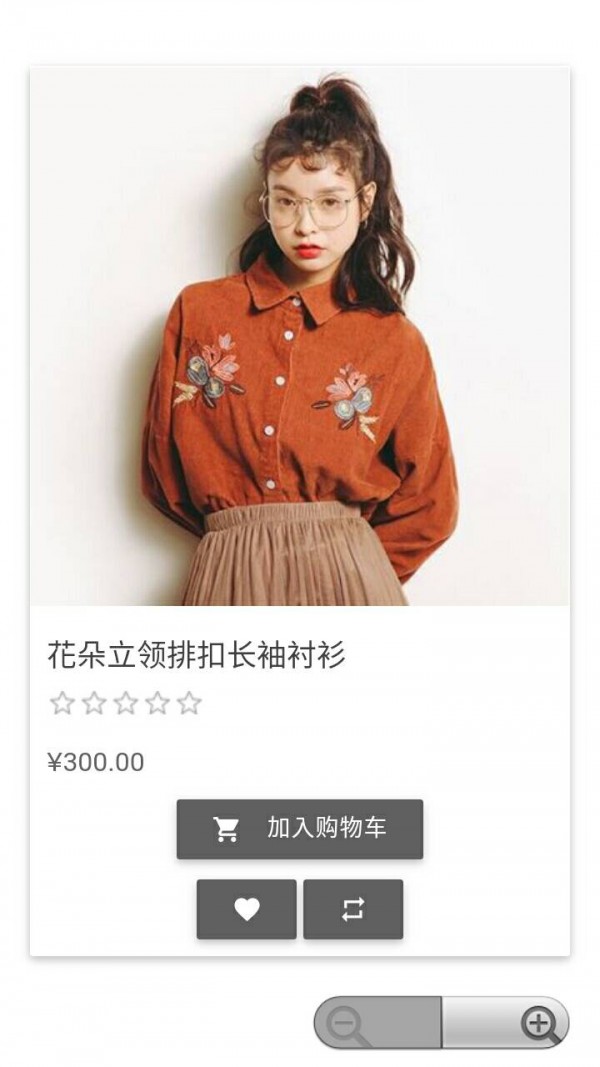
Task: Tap the compare product button
Action: pos(353,909)
